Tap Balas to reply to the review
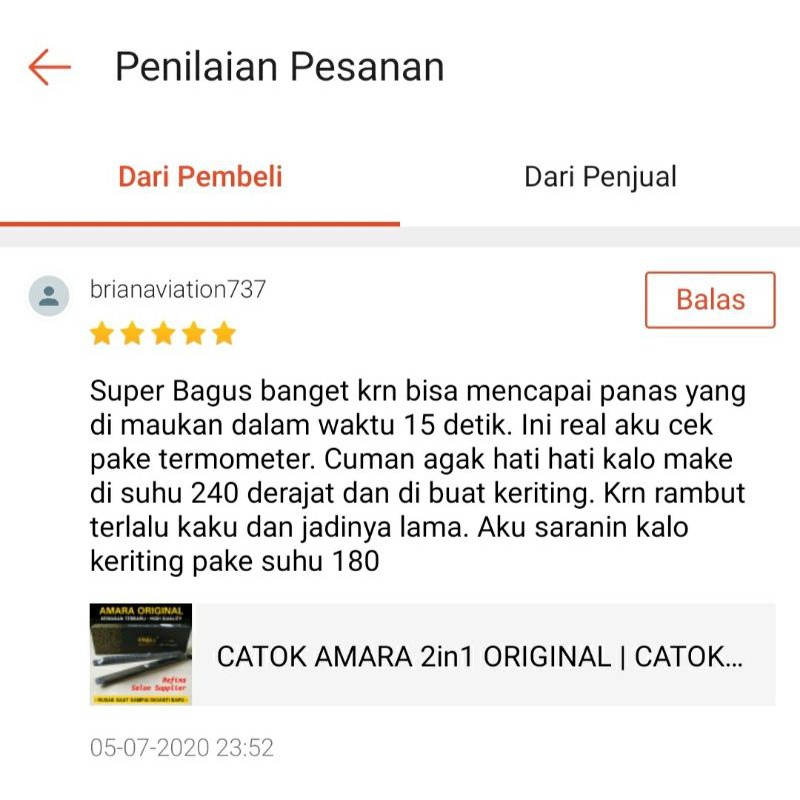The image size is (800, 800). click(x=710, y=300)
